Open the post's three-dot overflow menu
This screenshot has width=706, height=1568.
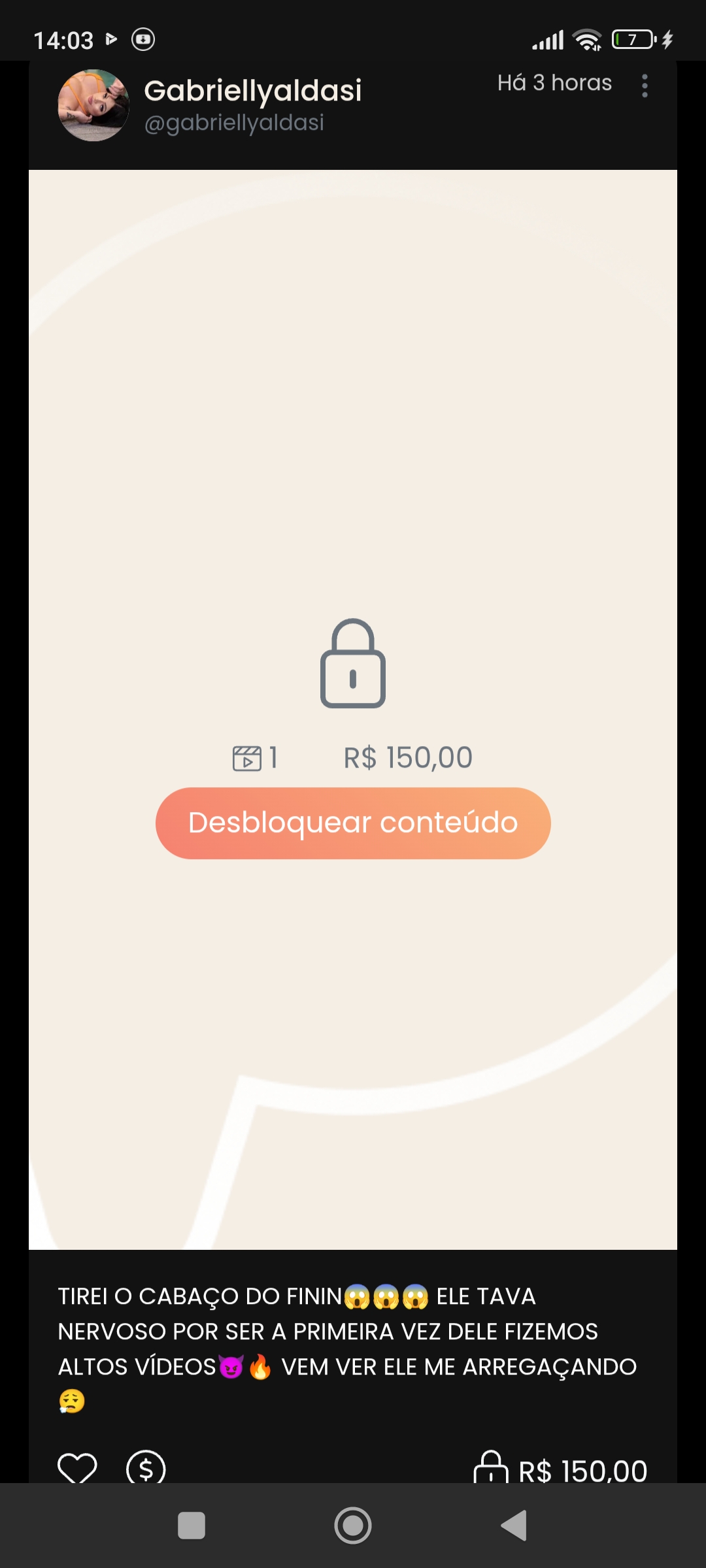coord(645,86)
